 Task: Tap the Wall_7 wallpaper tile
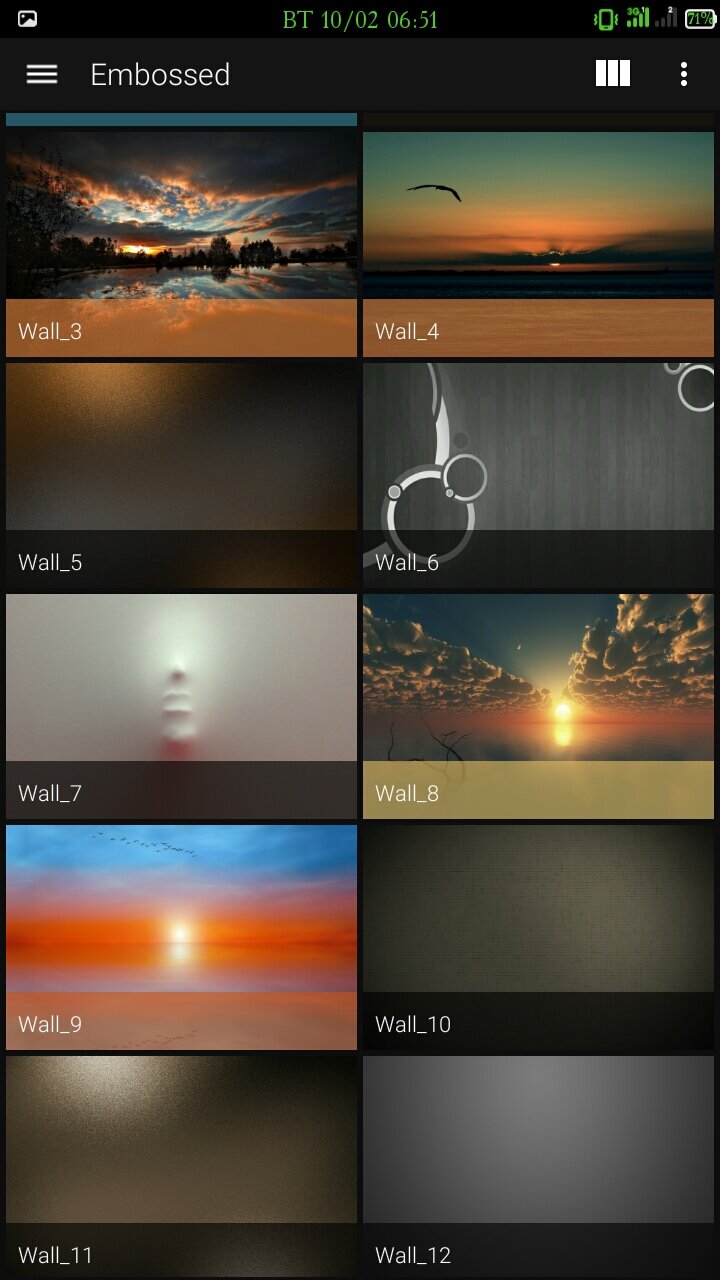[181, 705]
